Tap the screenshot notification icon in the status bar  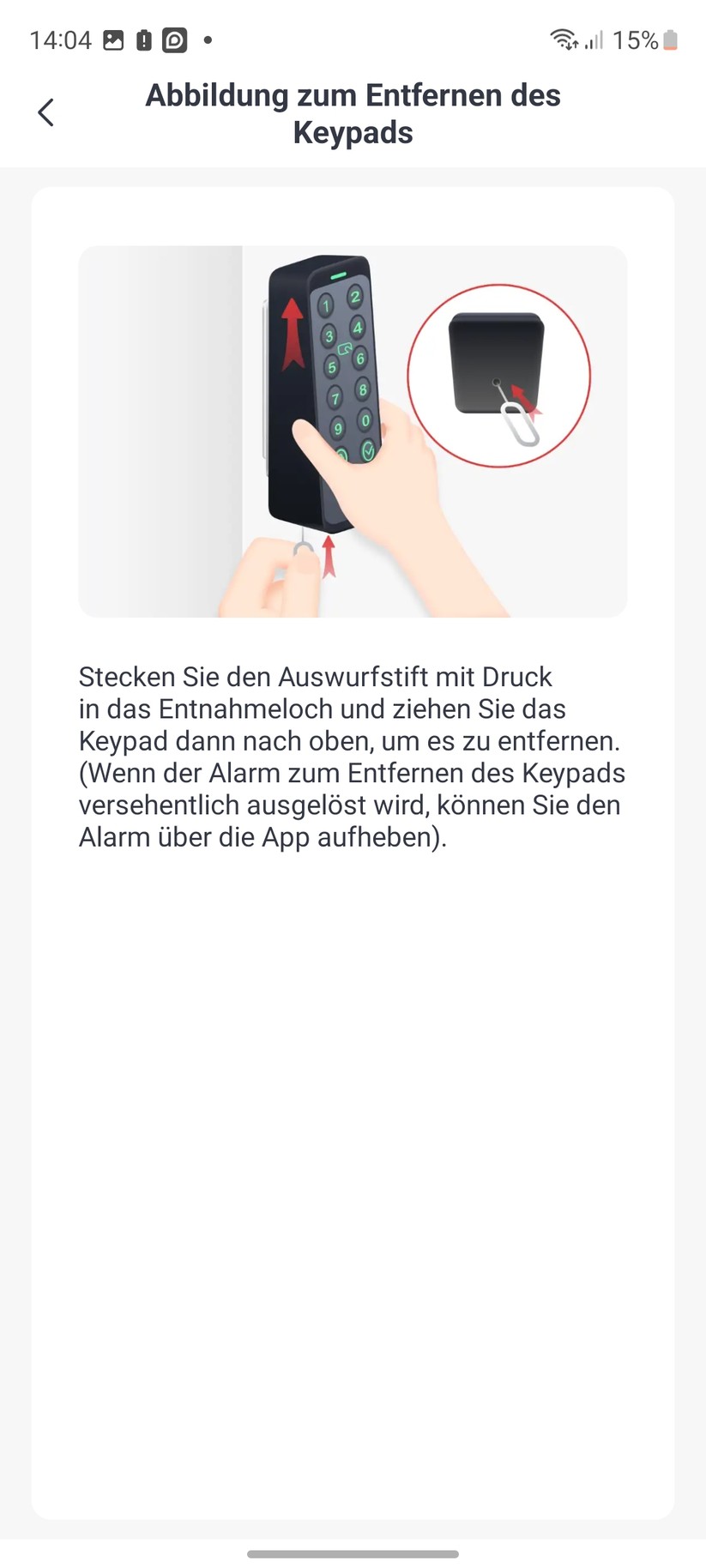[113, 39]
